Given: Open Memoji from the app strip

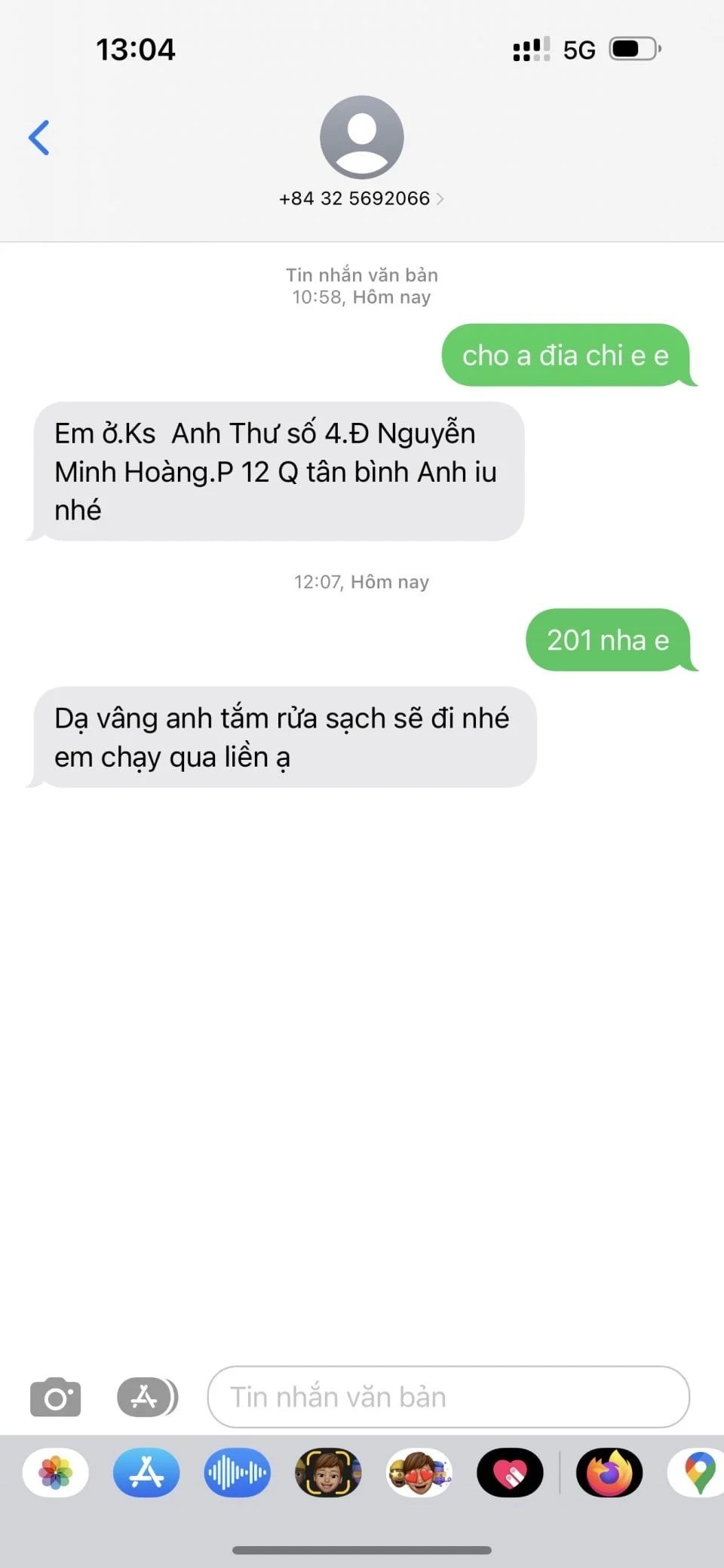Looking at the screenshot, I should [328, 1472].
